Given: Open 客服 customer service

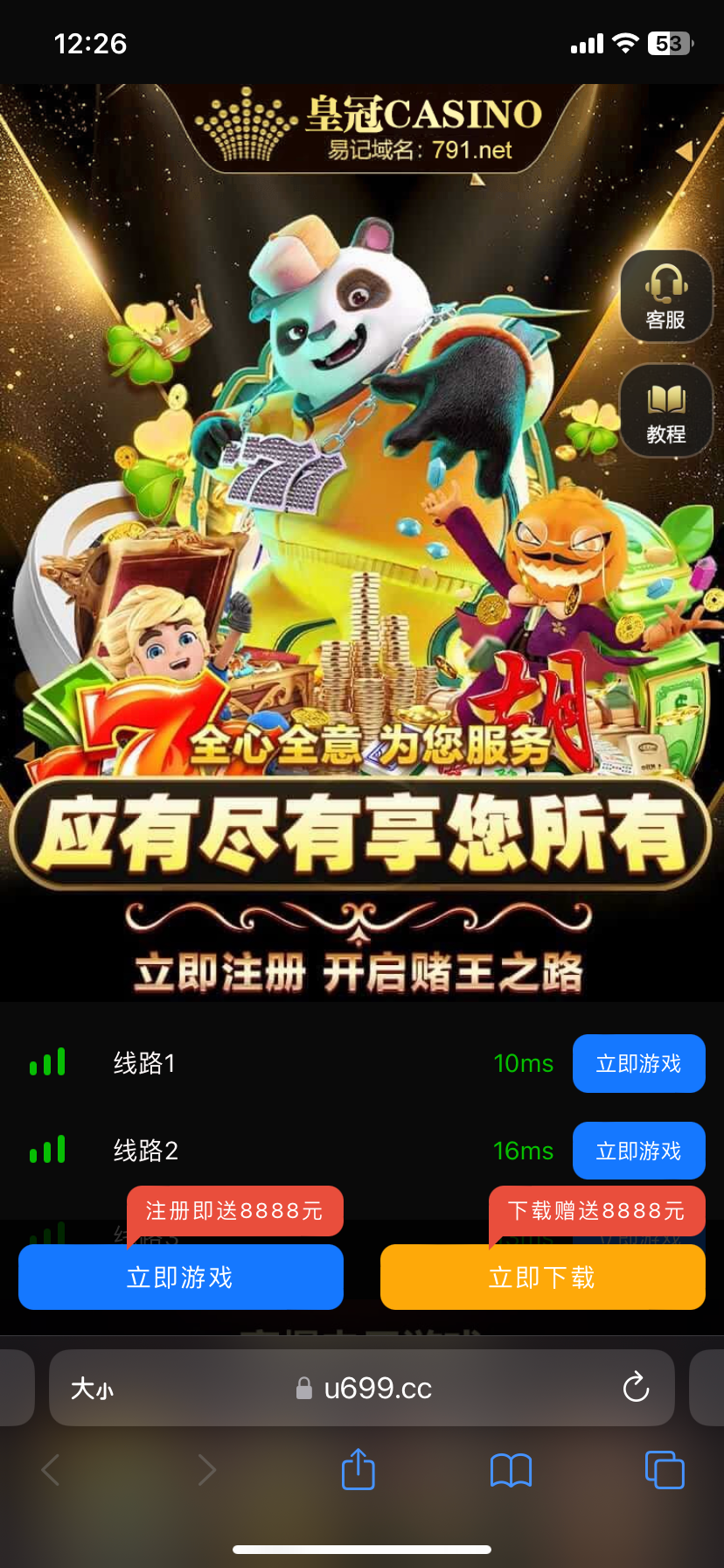Looking at the screenshot, I should (x=665, y=297).
